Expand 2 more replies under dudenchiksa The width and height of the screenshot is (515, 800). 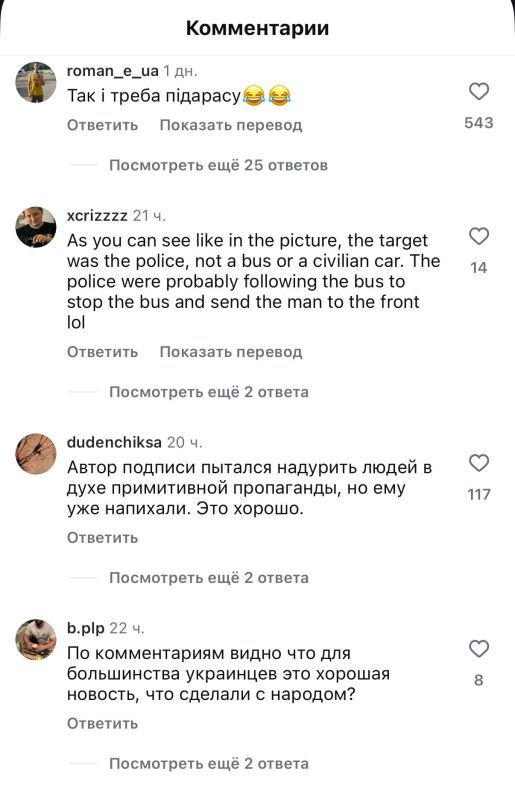(209, 578)
